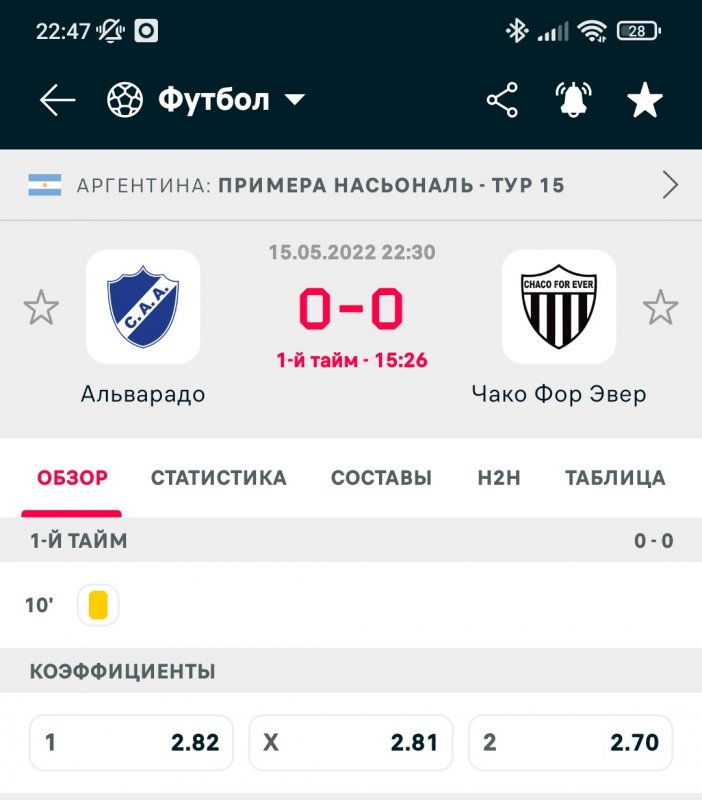Open the H2H tab
Image resolution: width=702 pixels, height=800 pixels.
point(499,478)
